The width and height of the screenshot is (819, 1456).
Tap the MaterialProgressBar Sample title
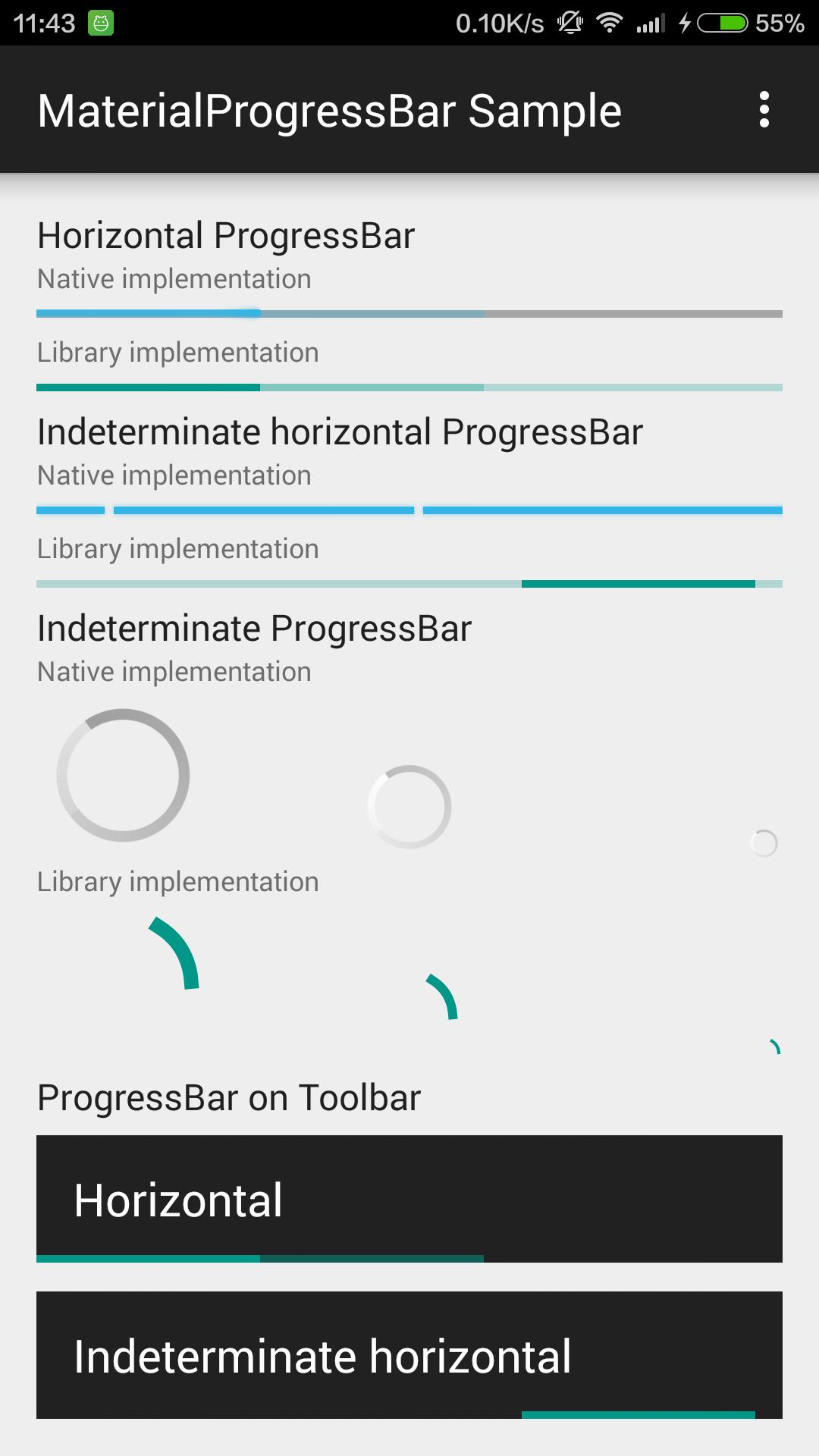tap(328, 109)
